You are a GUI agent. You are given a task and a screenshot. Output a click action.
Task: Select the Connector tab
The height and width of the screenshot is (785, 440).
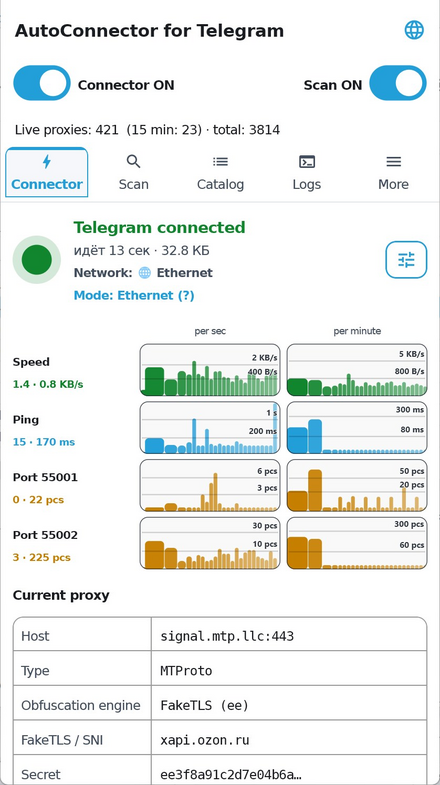tap(47, 173)
